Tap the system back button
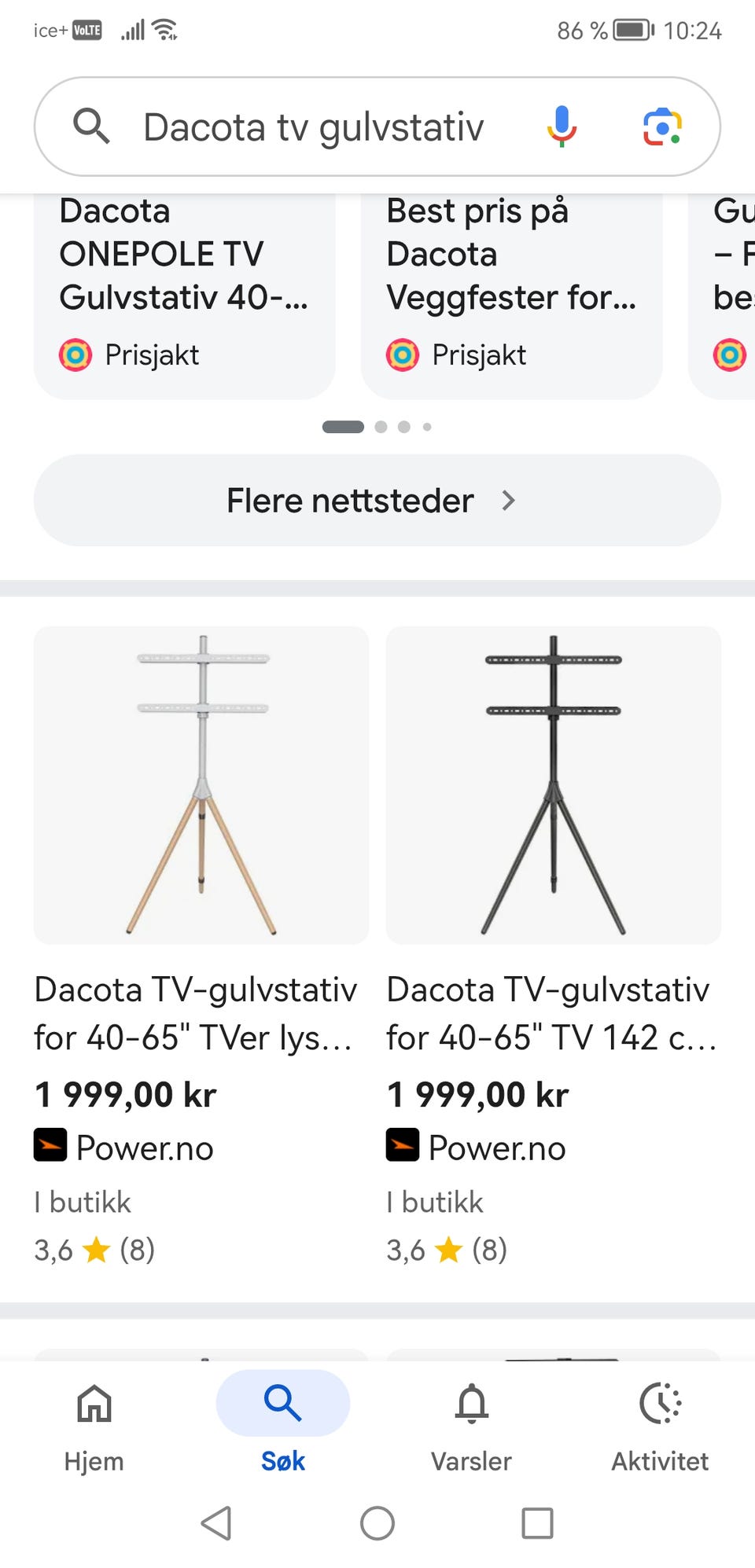The width and height of the screenshot is (755, 1568). coord(216,1523)
